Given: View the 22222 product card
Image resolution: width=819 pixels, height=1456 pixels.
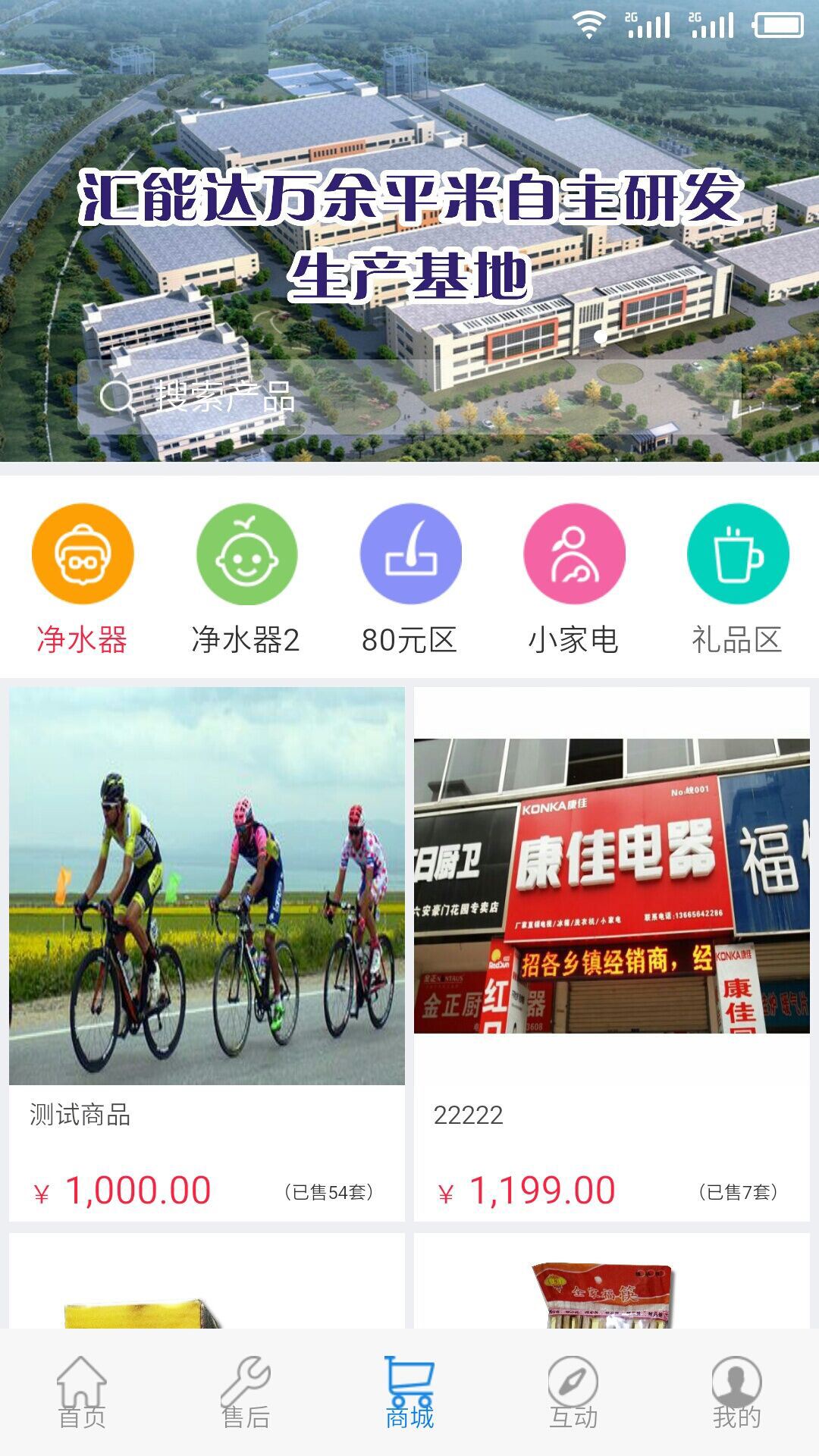Looking at the screenshot, I should [x=612, y=952].
